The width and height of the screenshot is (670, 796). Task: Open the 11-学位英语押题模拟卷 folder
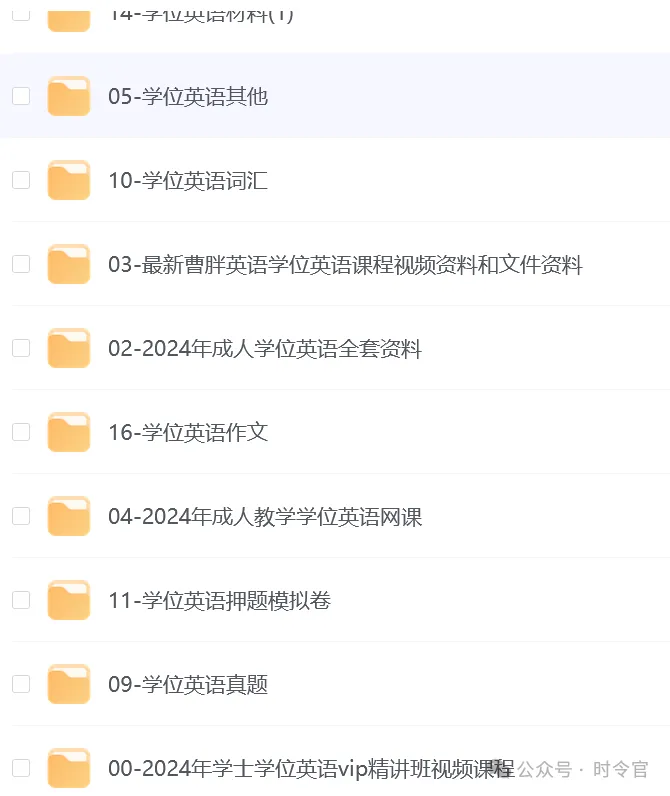click(x=219, y=601)
